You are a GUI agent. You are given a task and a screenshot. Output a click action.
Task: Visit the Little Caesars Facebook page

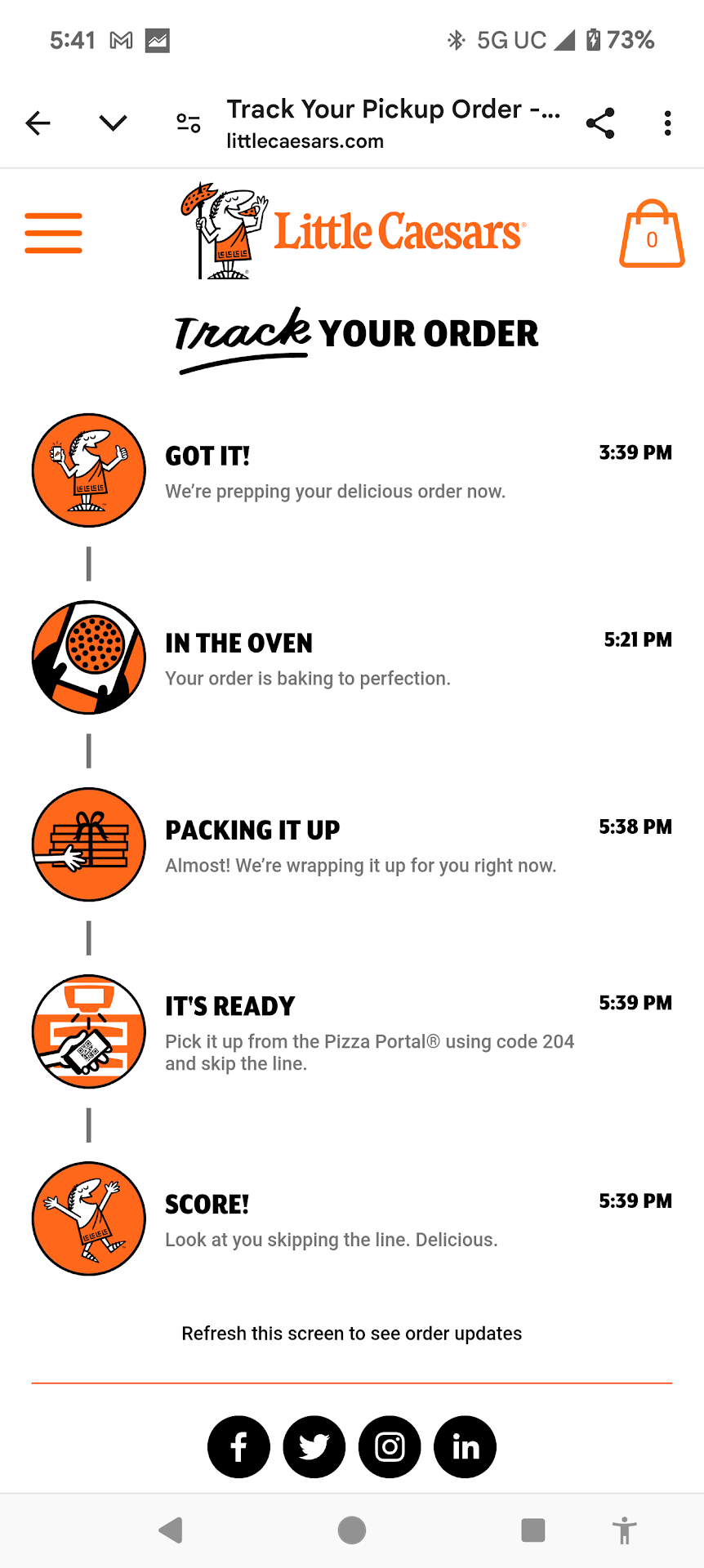pos(239,1447)
